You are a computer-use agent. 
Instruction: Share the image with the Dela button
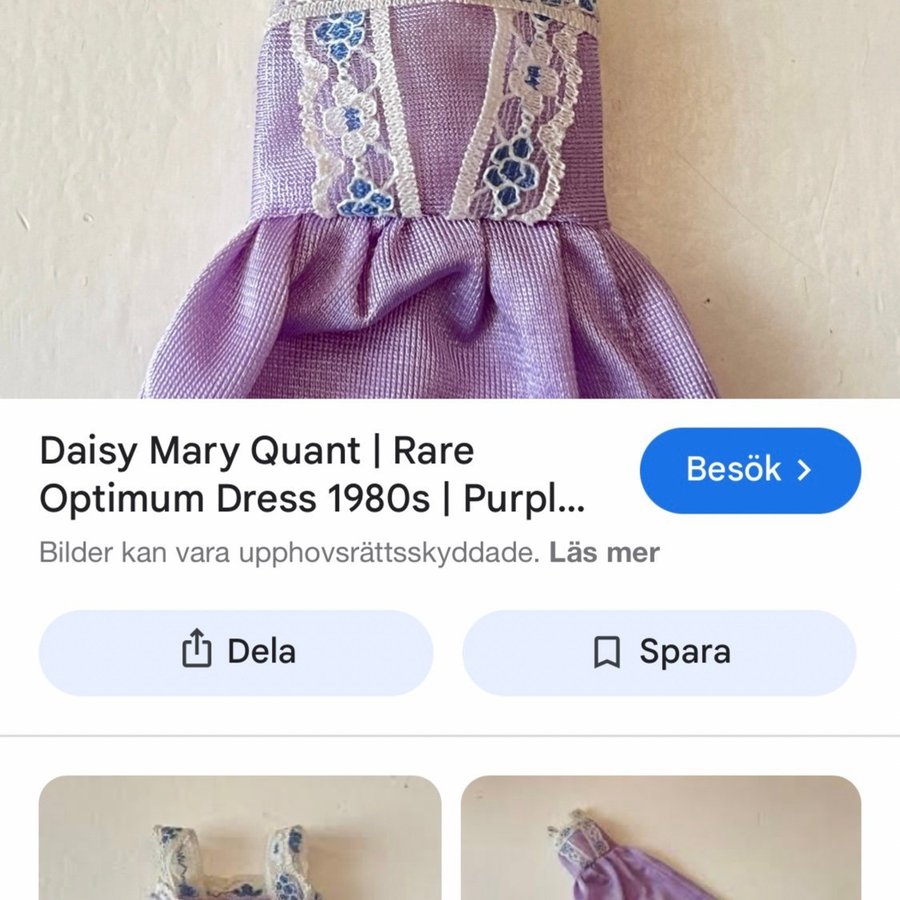tap(236, 652)
